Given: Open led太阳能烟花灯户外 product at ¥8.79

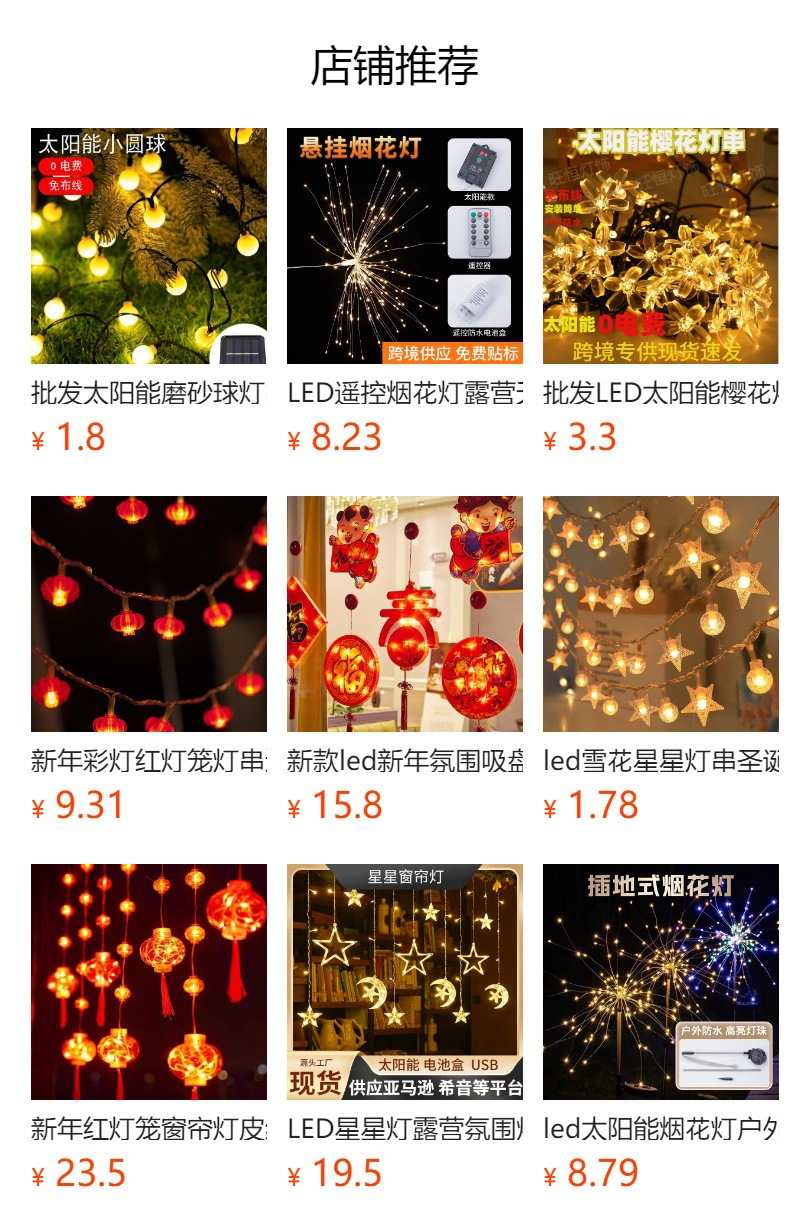Looking at the screenshot, I should click(661, 1027).
